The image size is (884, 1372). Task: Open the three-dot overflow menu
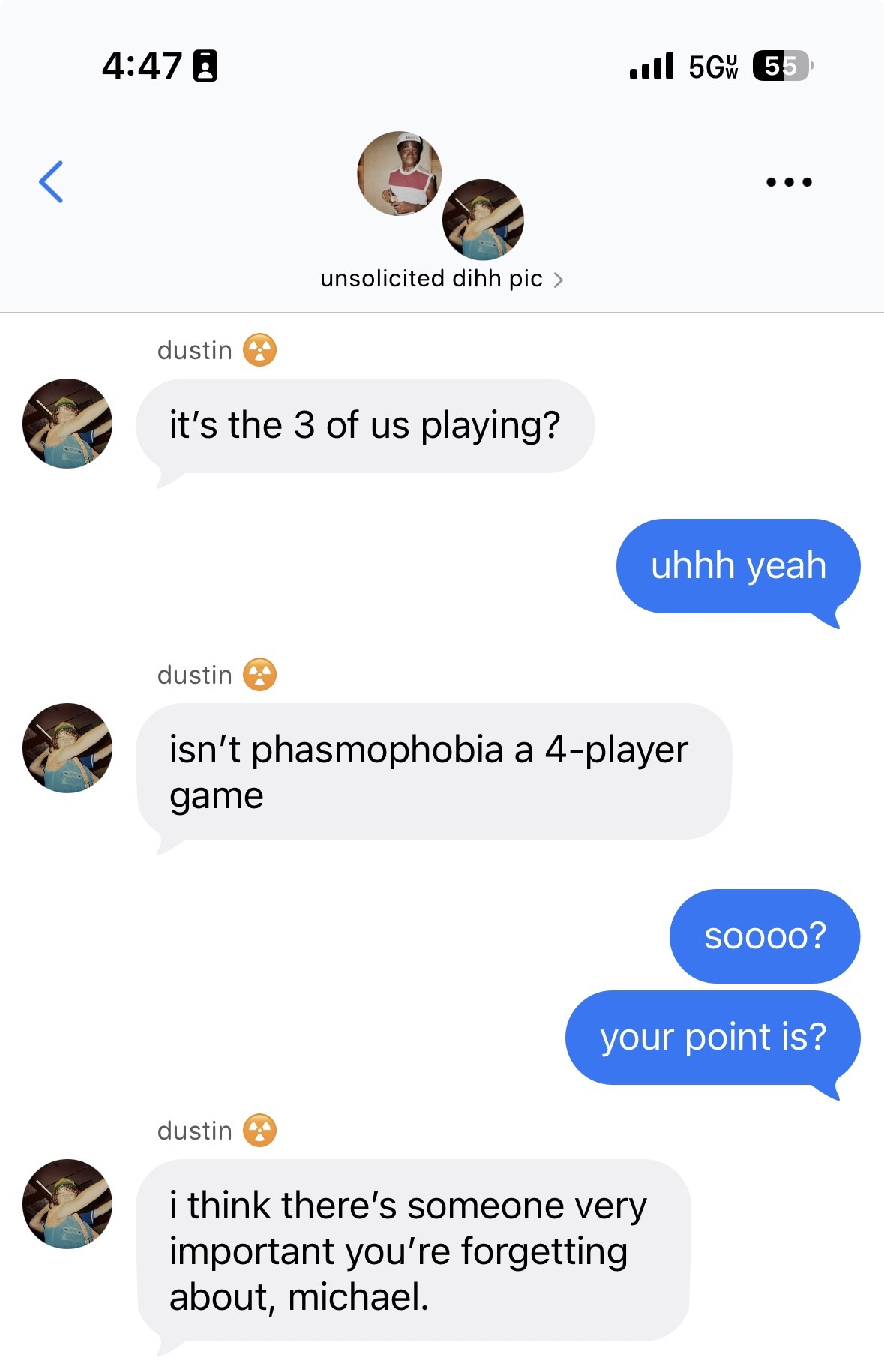pyautogui.click(x=789, y=182)
